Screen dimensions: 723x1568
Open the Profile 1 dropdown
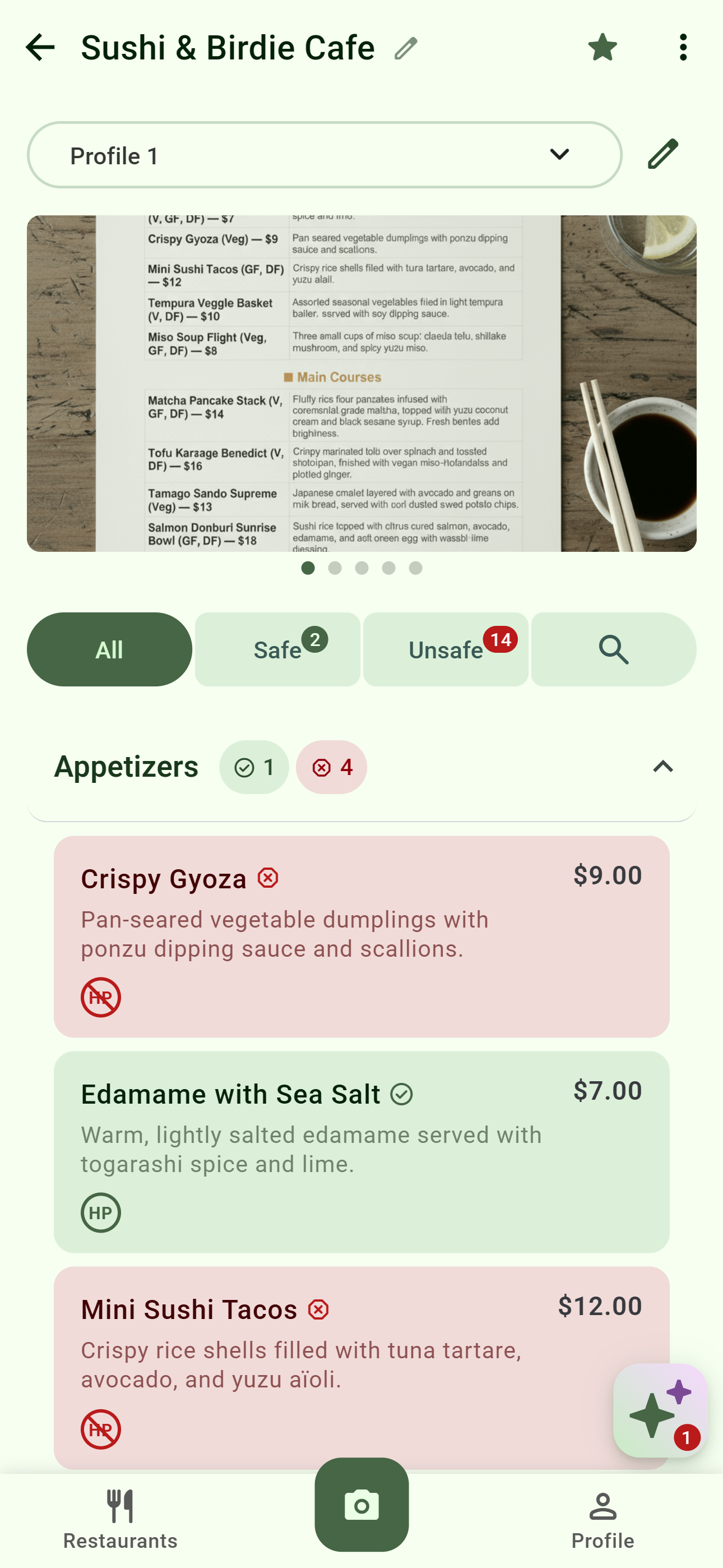pyautogui.click(x=325, y=155)
